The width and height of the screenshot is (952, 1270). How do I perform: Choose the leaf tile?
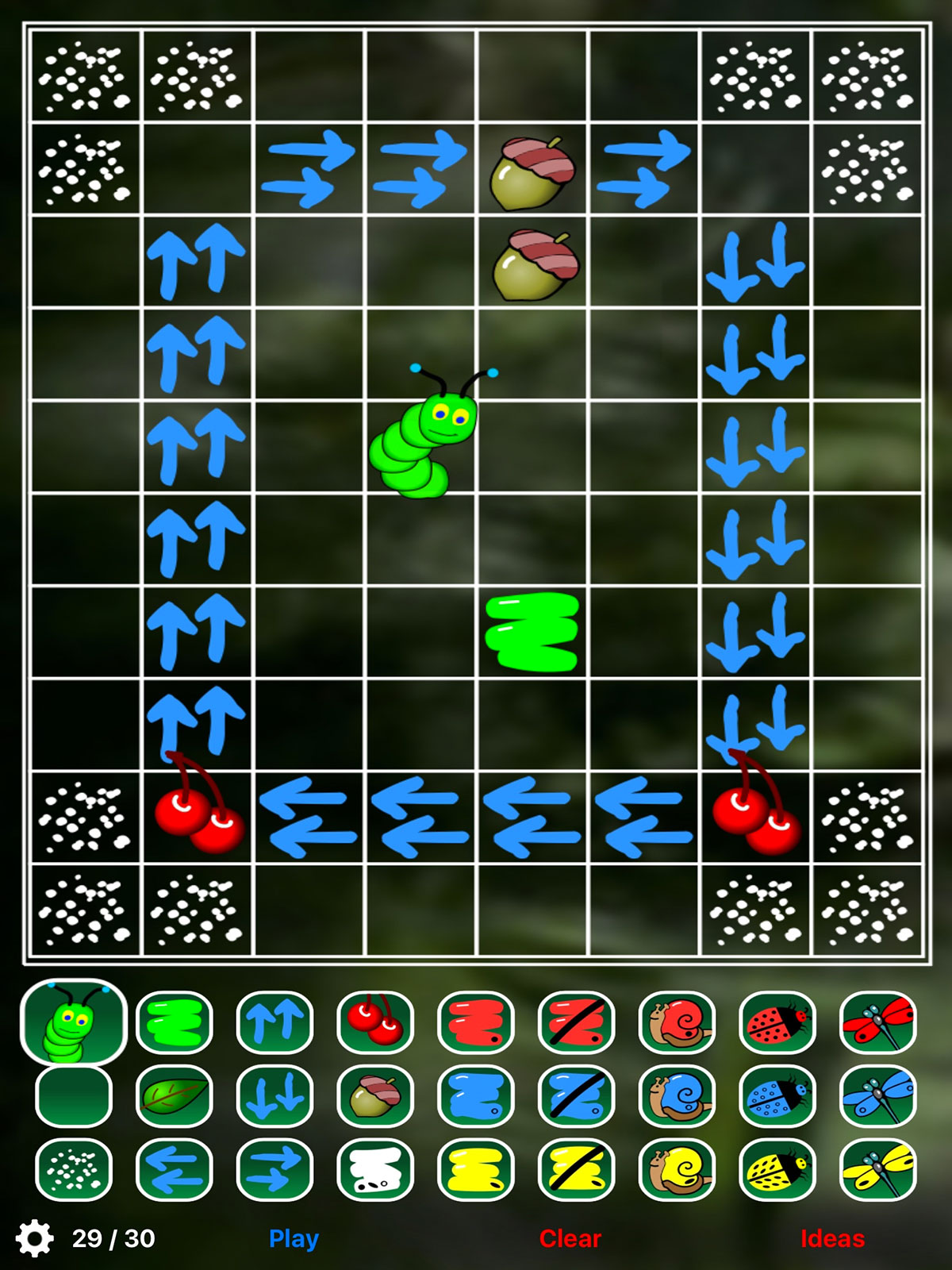point(175,1096)
